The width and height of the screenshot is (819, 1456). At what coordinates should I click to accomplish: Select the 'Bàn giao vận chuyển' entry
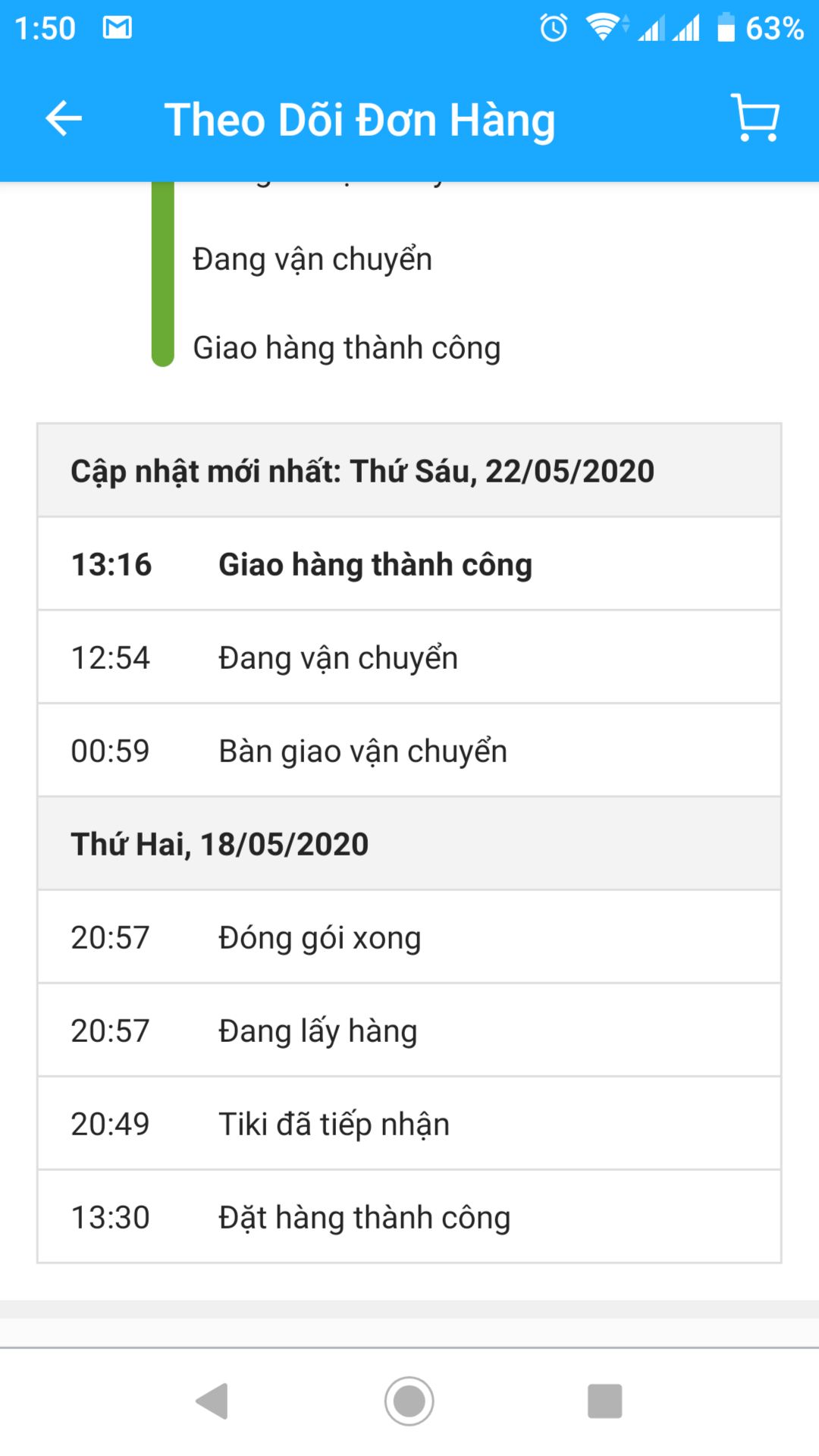pos(362,750)
